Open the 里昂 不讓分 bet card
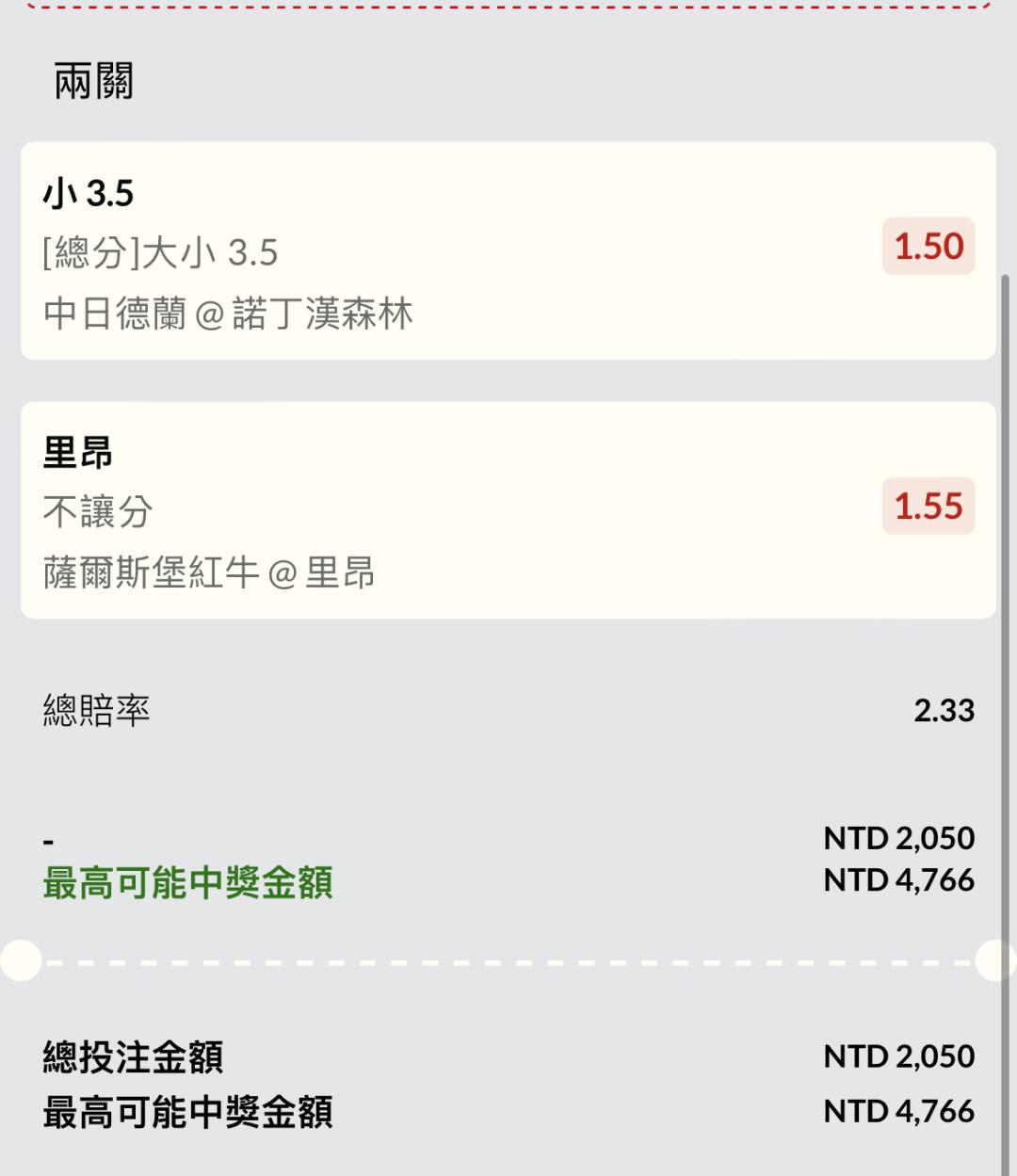1017x1176 pixels. click(x=508, y=510)
